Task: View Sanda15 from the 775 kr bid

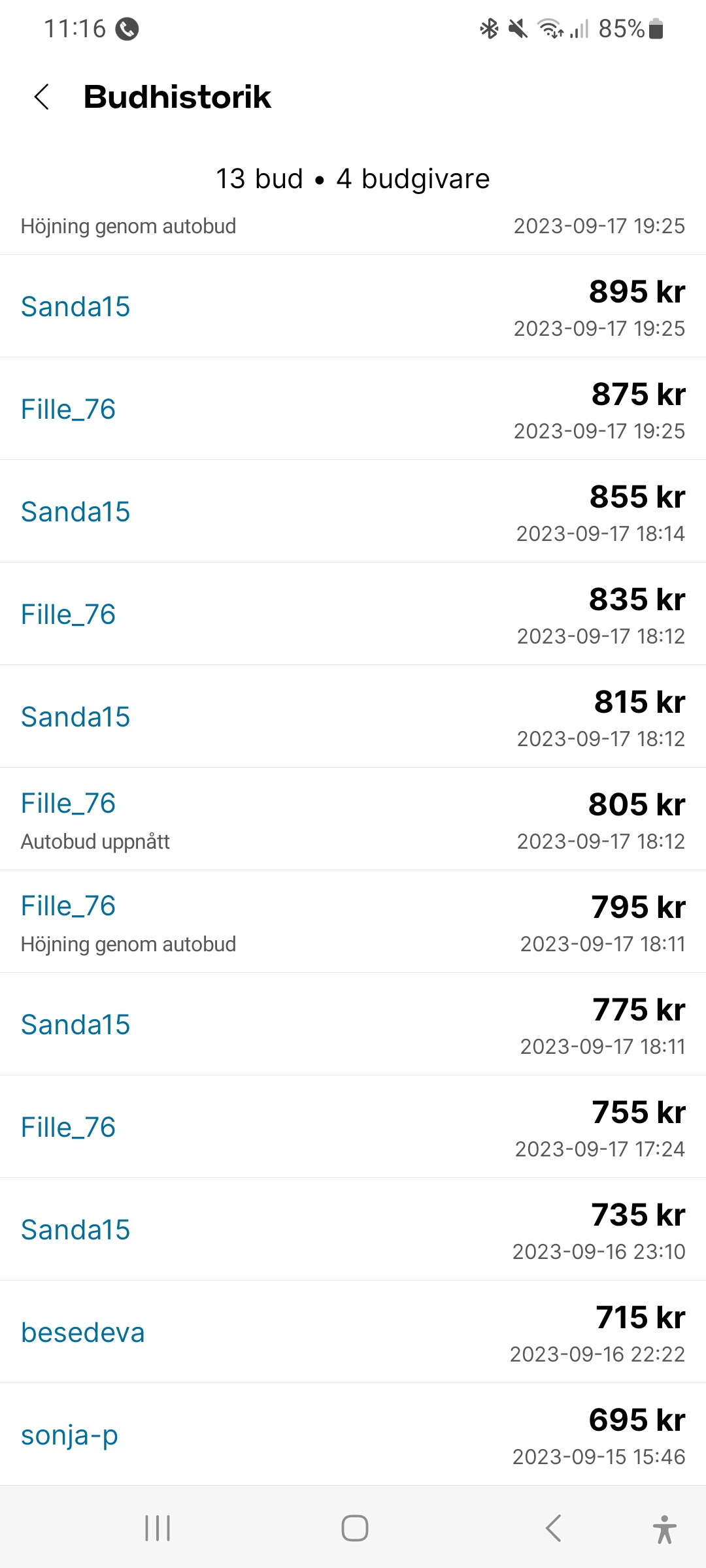Action: [x=75, y=1024]
